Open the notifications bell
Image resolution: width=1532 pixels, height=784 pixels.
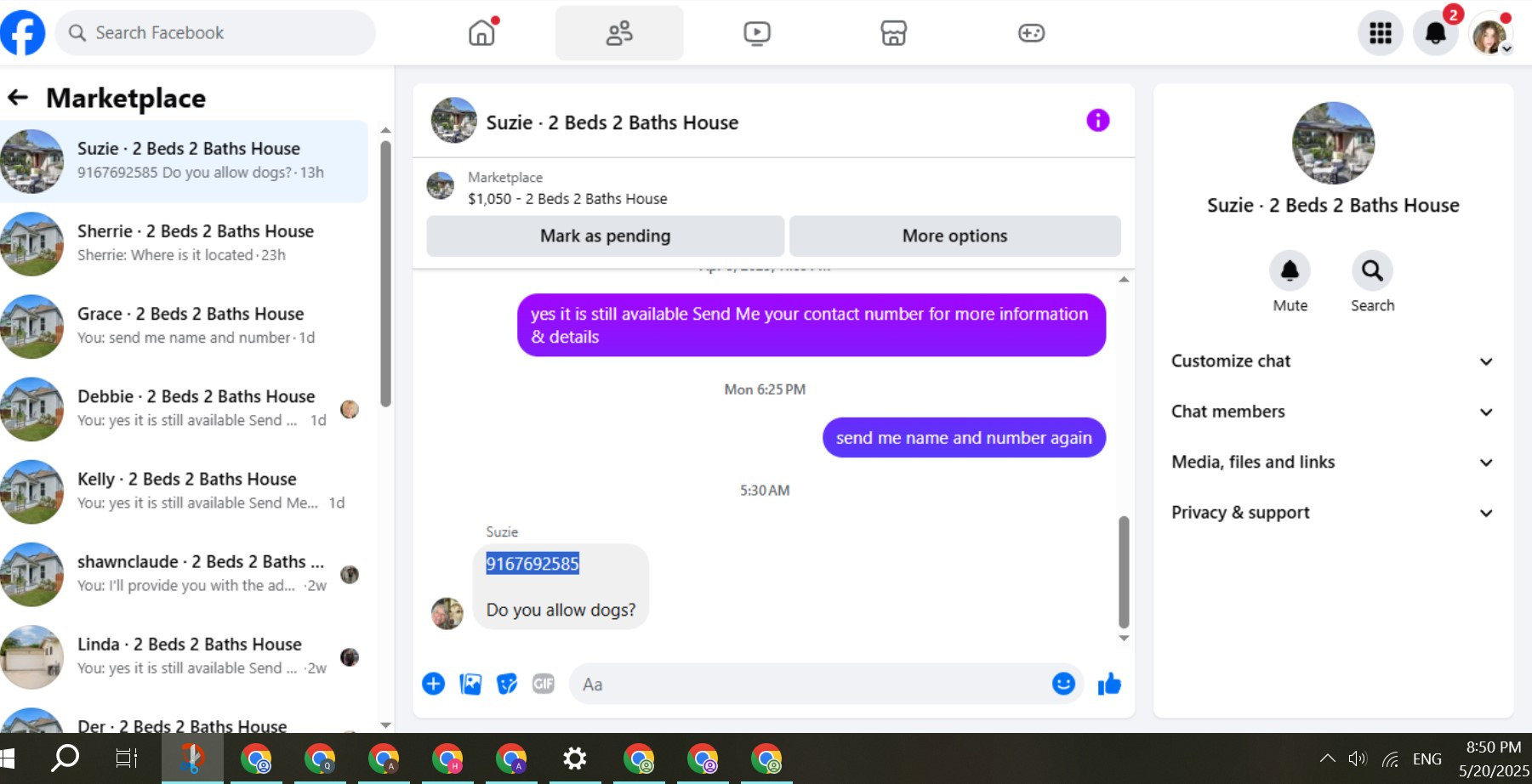coord(1435,33)
